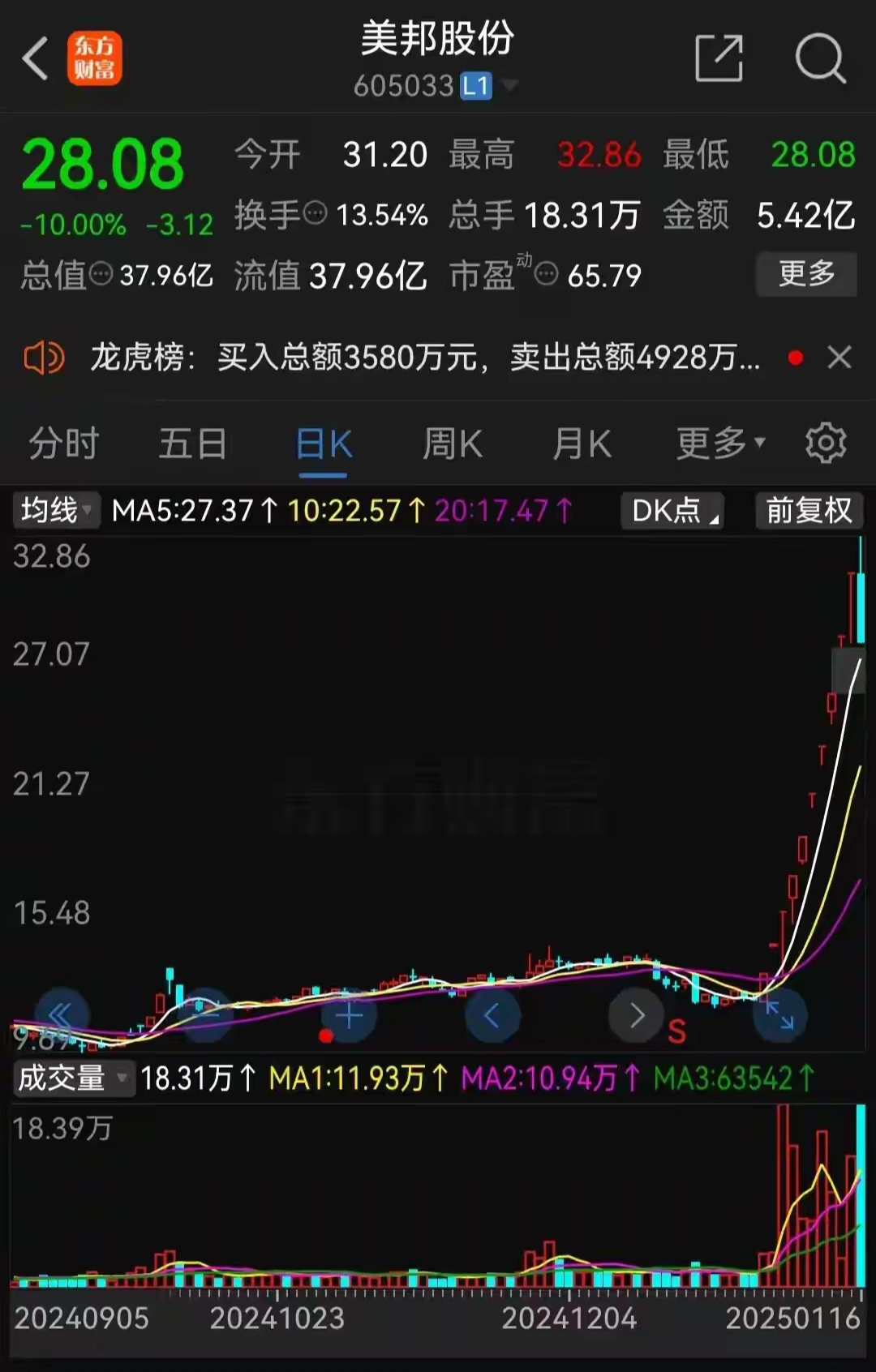Screen dimensions: 876x1372
Task: Switch to the 周K weekly chart tab
Action: tap(452, 443)
